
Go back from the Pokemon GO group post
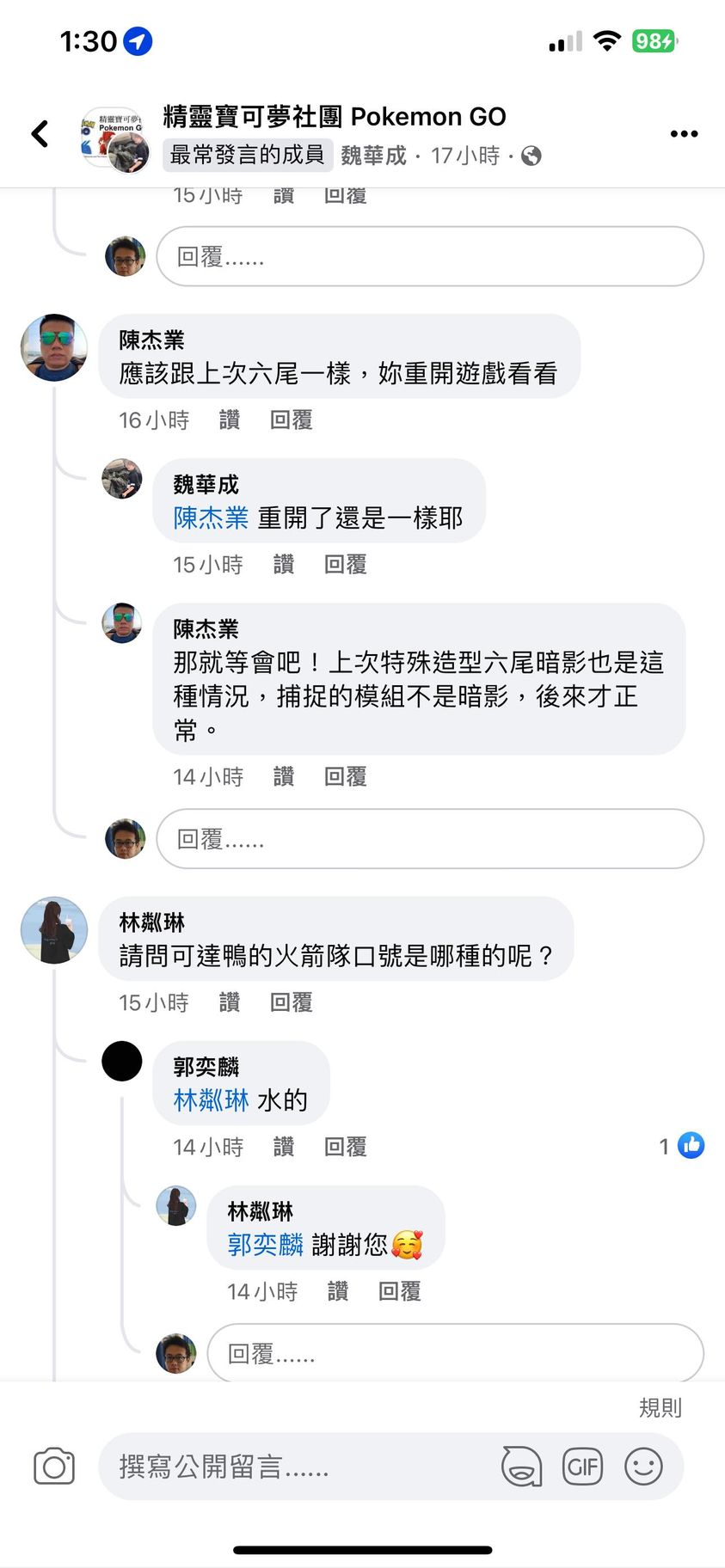[40, 133]
